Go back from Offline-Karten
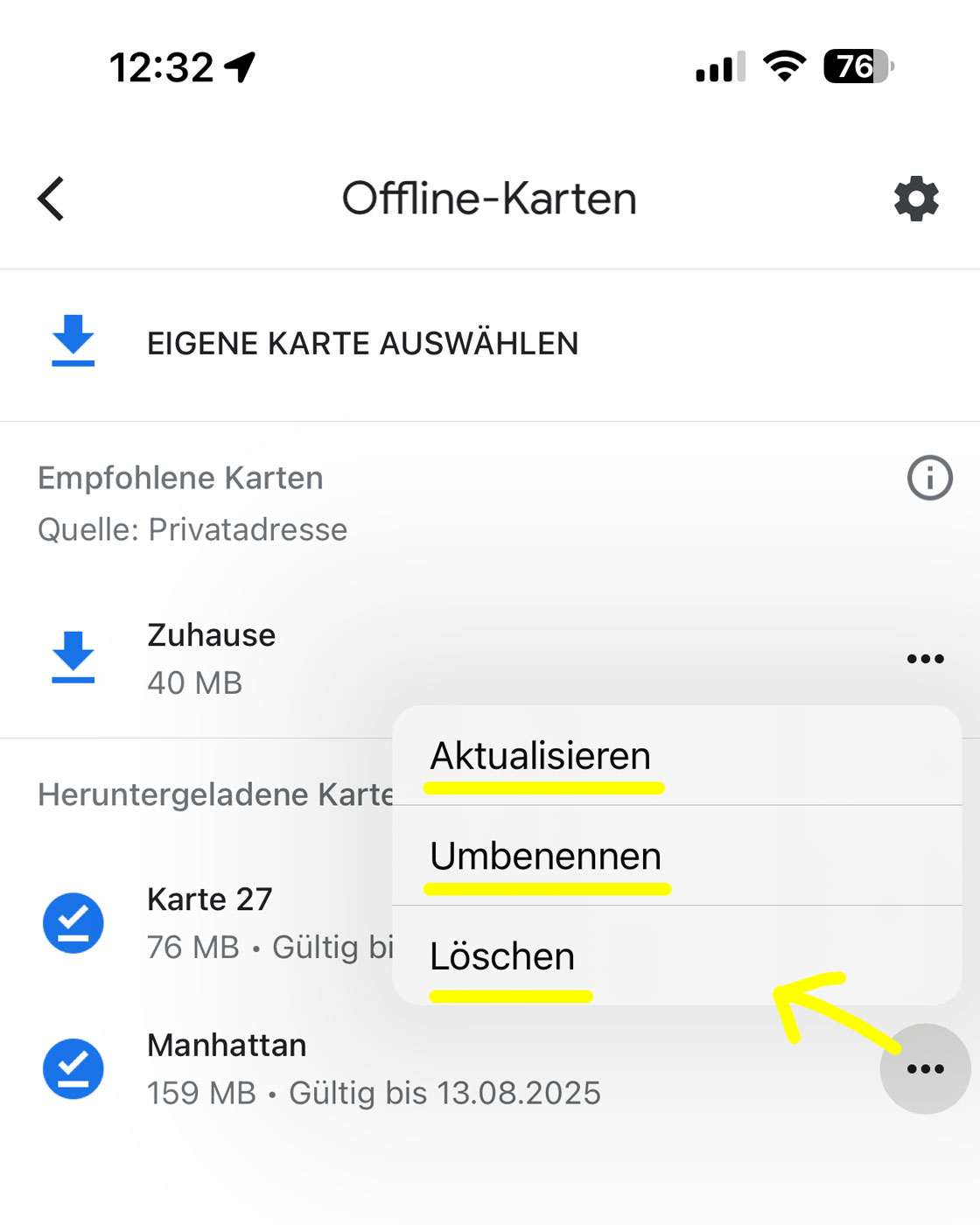The image size is (980, 1225). [x=51, y=199]
